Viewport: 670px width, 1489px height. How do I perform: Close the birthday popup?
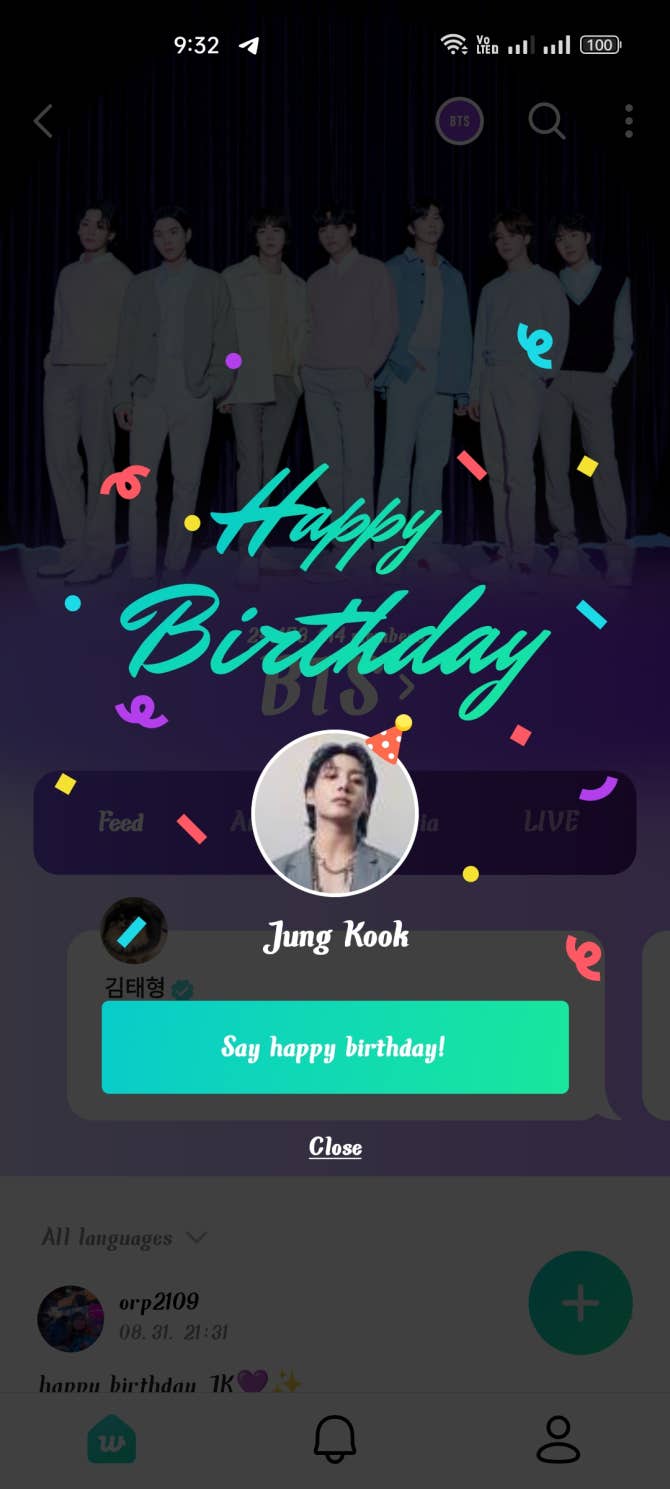pyautogui.click(x=335, y=1147)
